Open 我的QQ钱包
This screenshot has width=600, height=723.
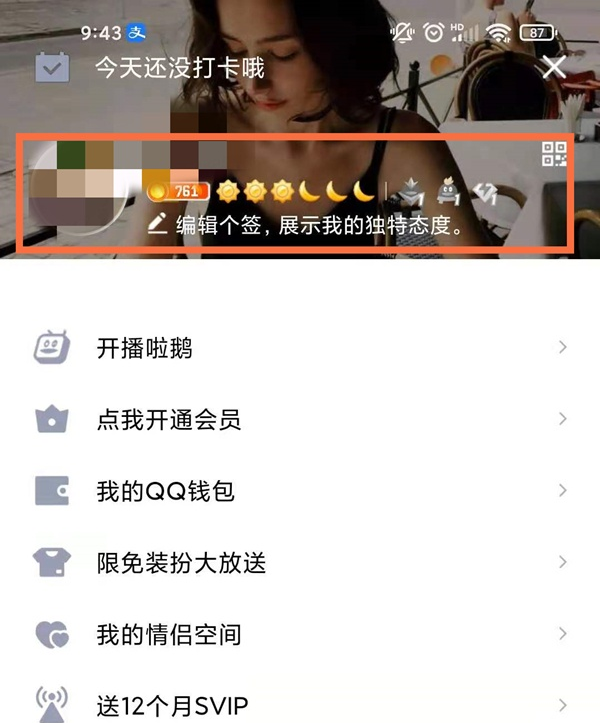(166, 491)
